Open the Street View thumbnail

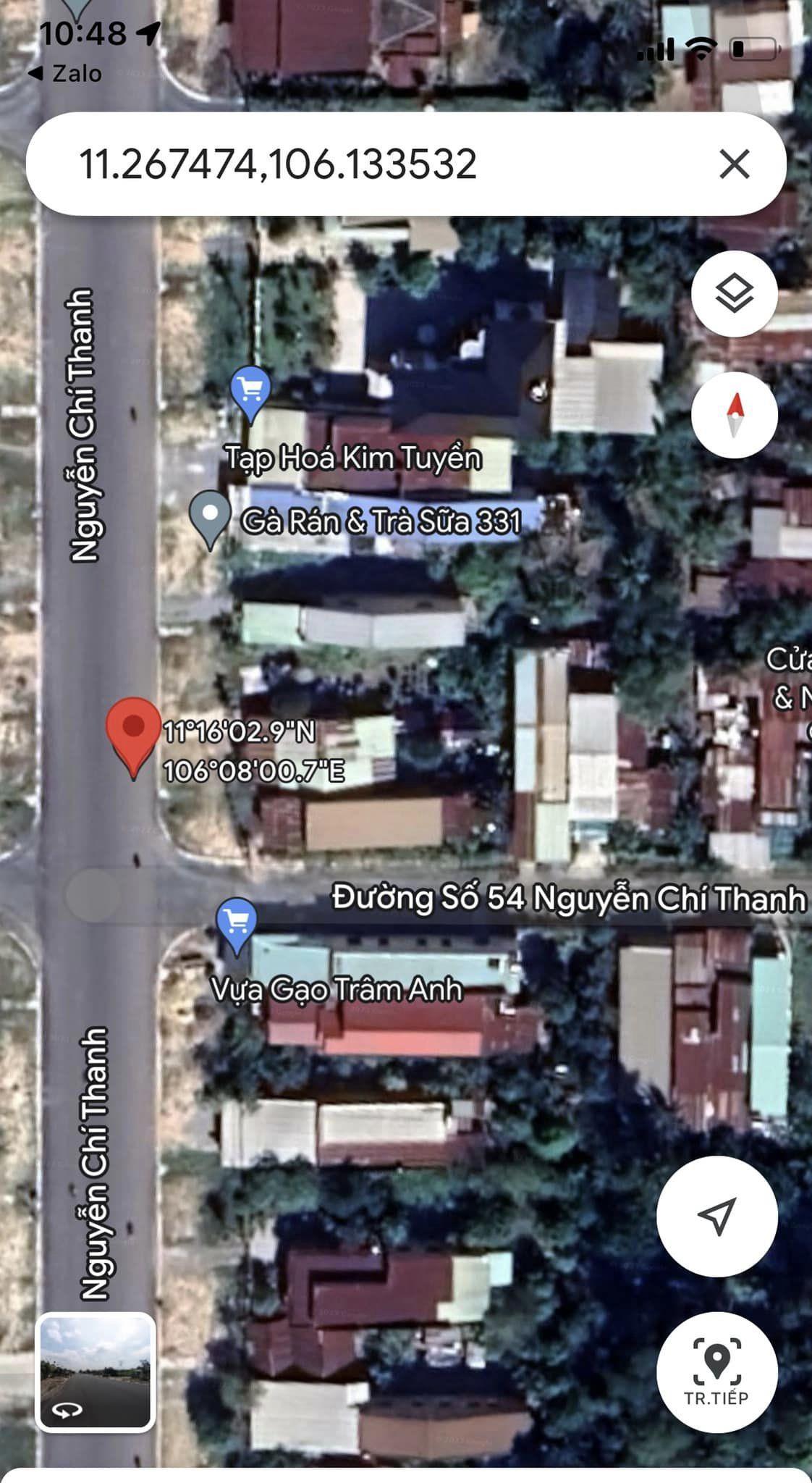pos(96,1372)
